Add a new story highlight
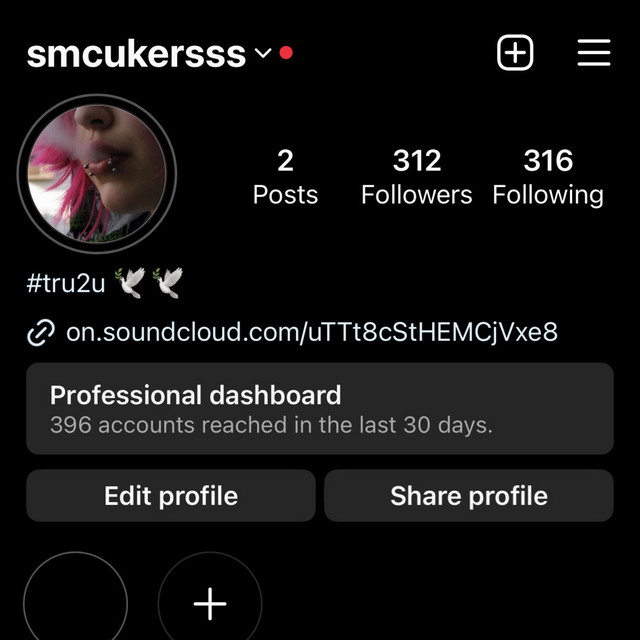The height and width of the screenshot is (640, 640). click(x=210, y=603)
